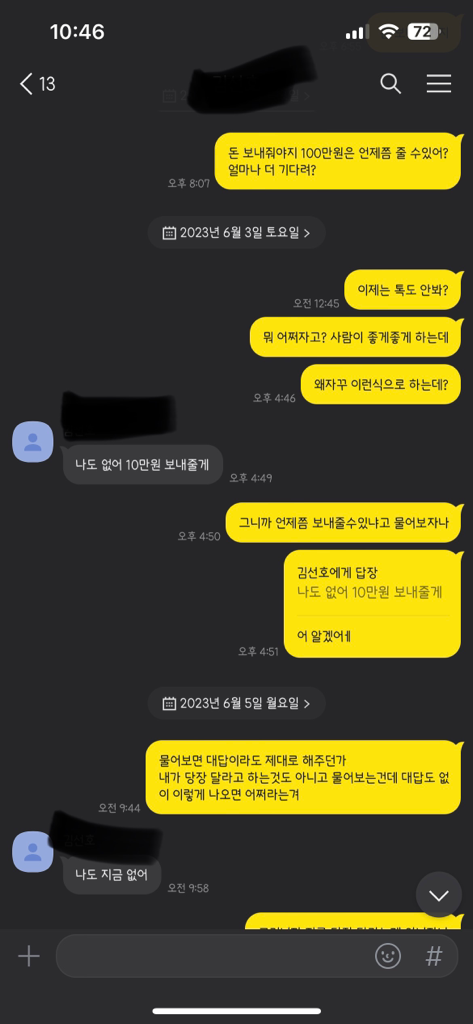
Task: Open sender's profile picture beside 나도 없어 10만원 보내줄게
Action: [33, 441]
